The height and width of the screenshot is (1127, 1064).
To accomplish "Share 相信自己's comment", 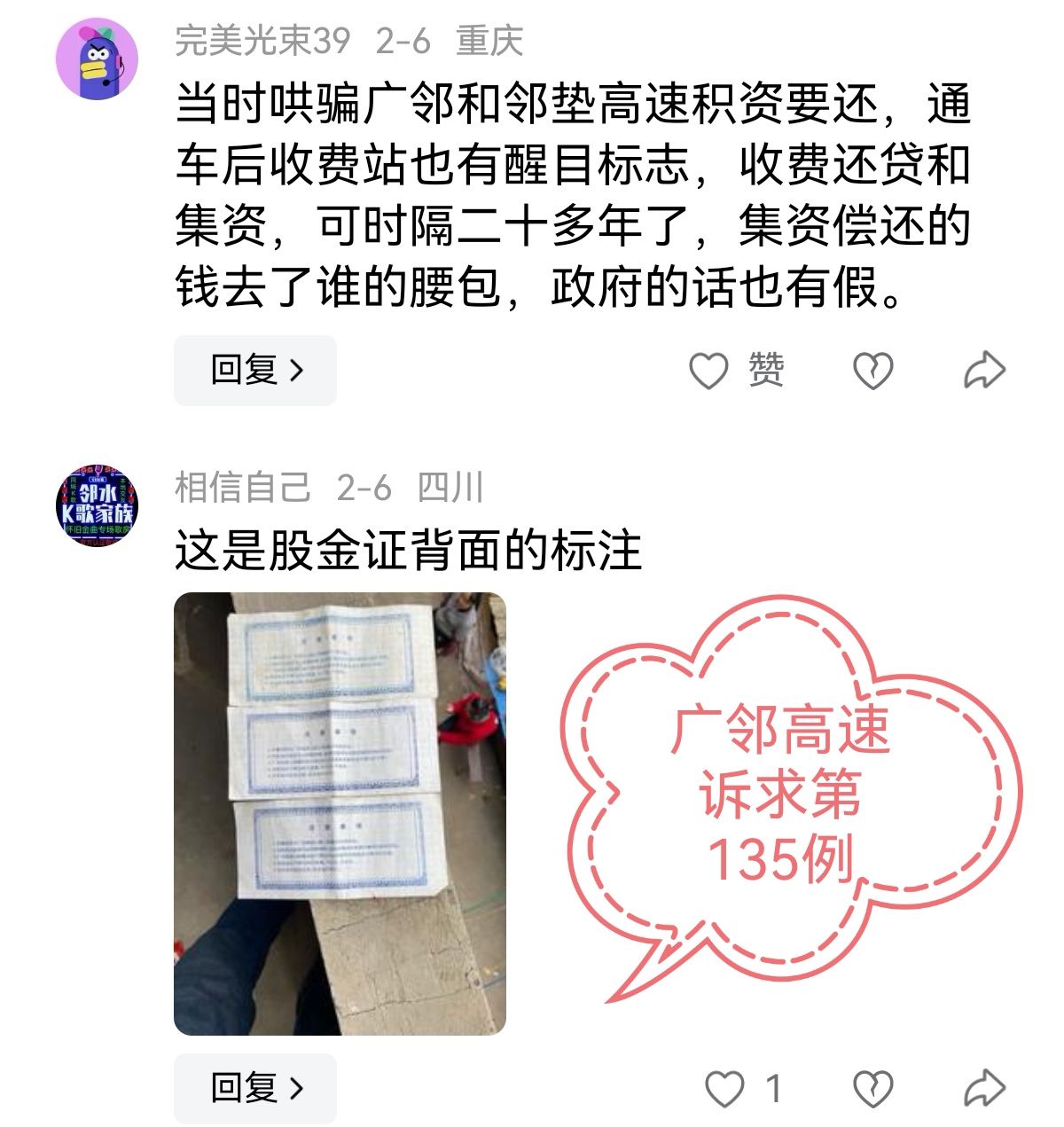I will coord(984,1089).
